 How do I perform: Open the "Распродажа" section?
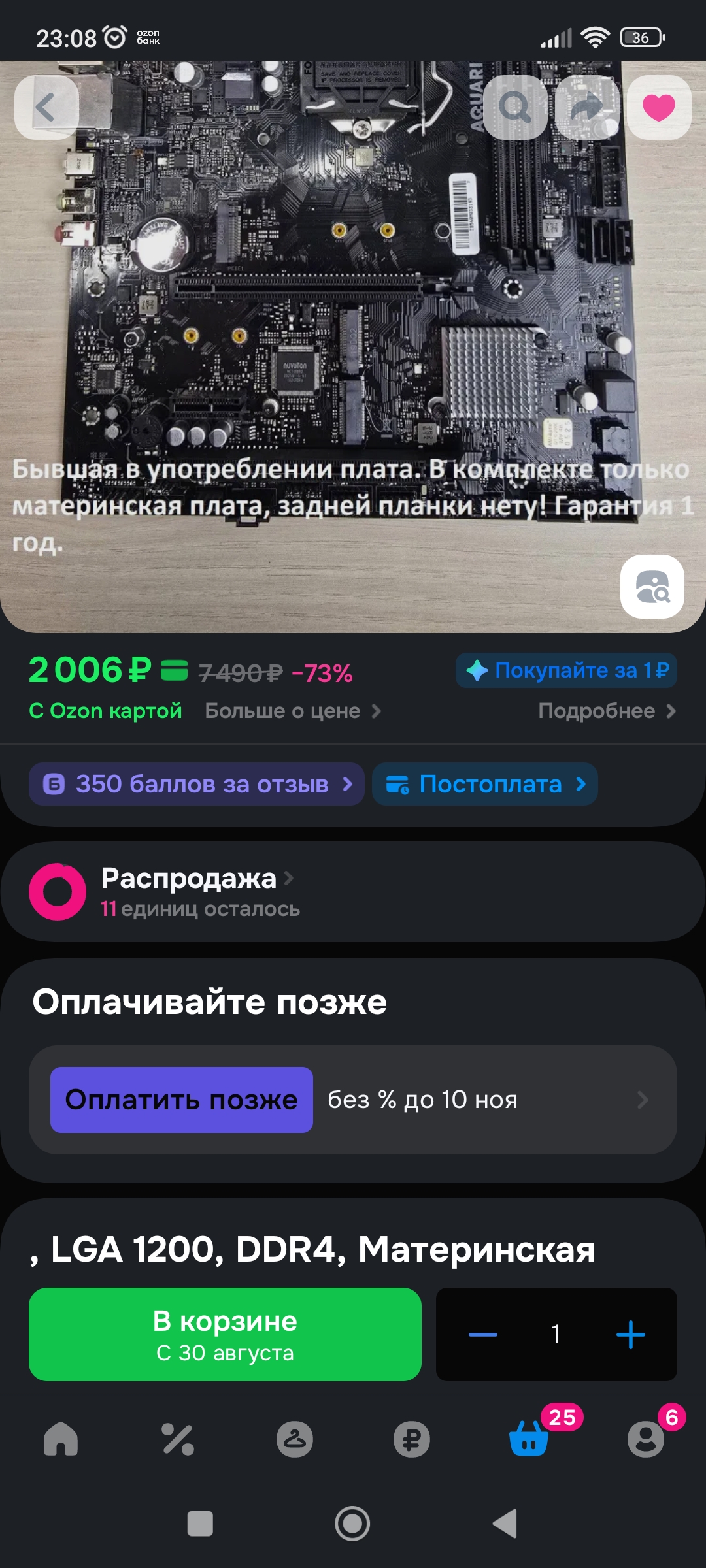tap(189, 879)
